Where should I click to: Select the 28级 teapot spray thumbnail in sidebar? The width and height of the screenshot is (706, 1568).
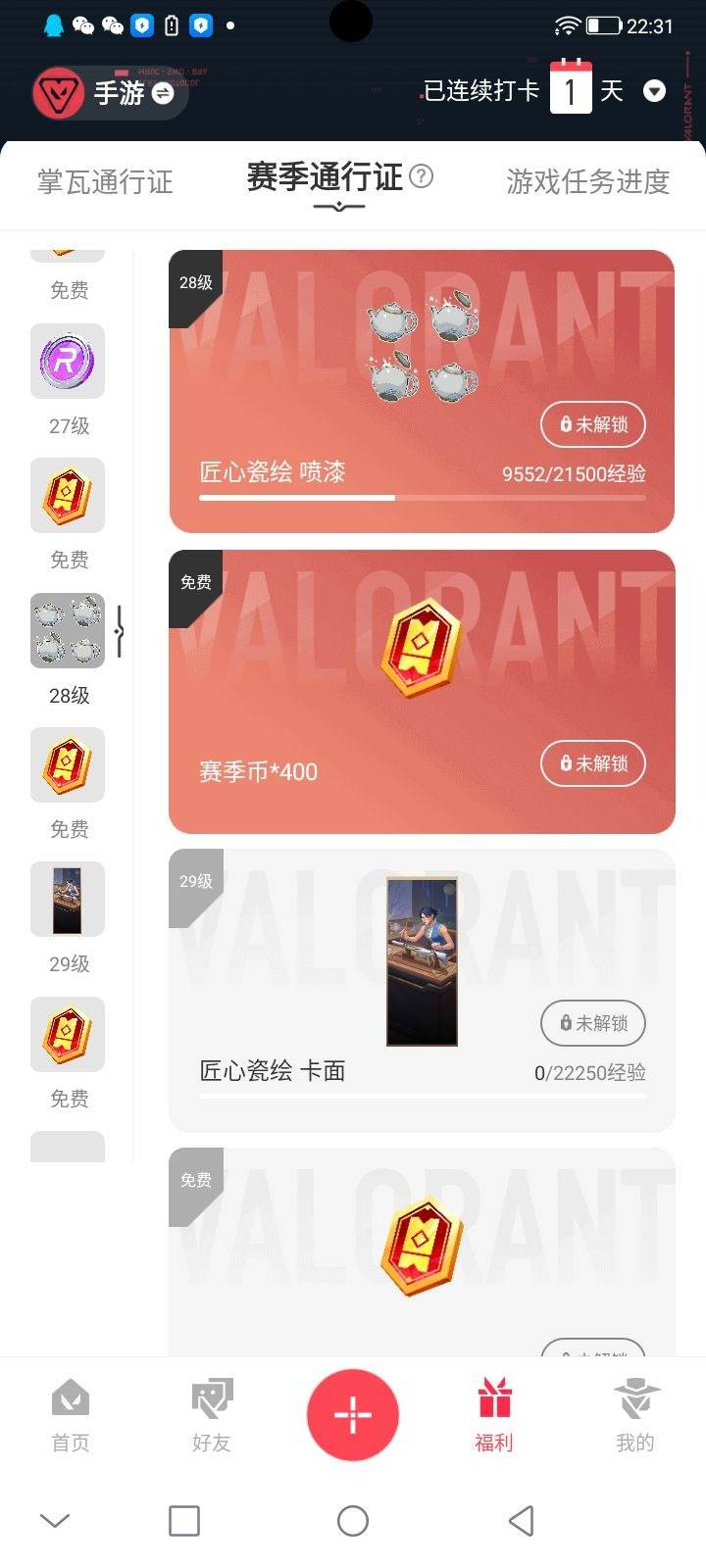(x=67, y=631)
